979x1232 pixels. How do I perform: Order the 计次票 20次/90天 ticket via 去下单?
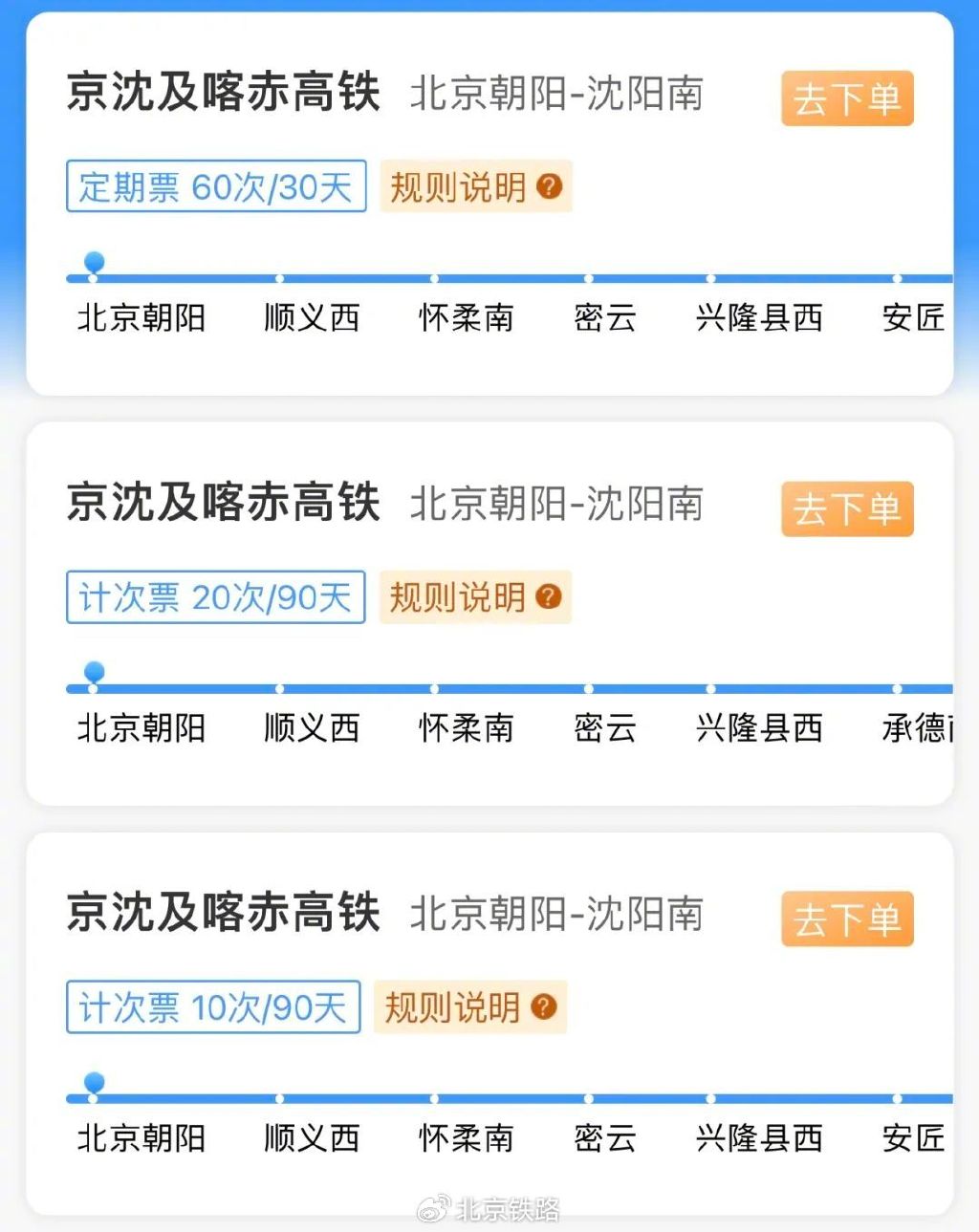(x=847, y=508)
